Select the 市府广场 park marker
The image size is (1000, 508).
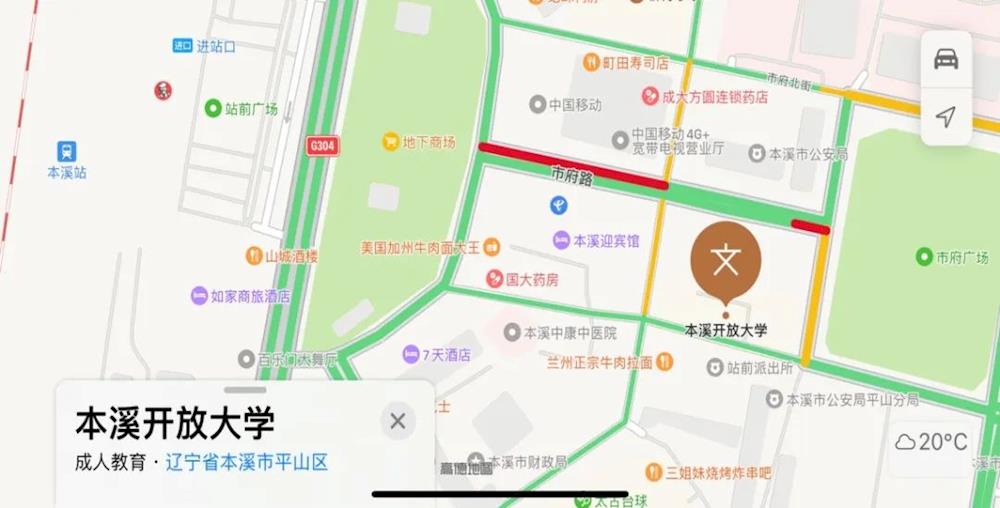pyautogui.click(x=924, y=257)
